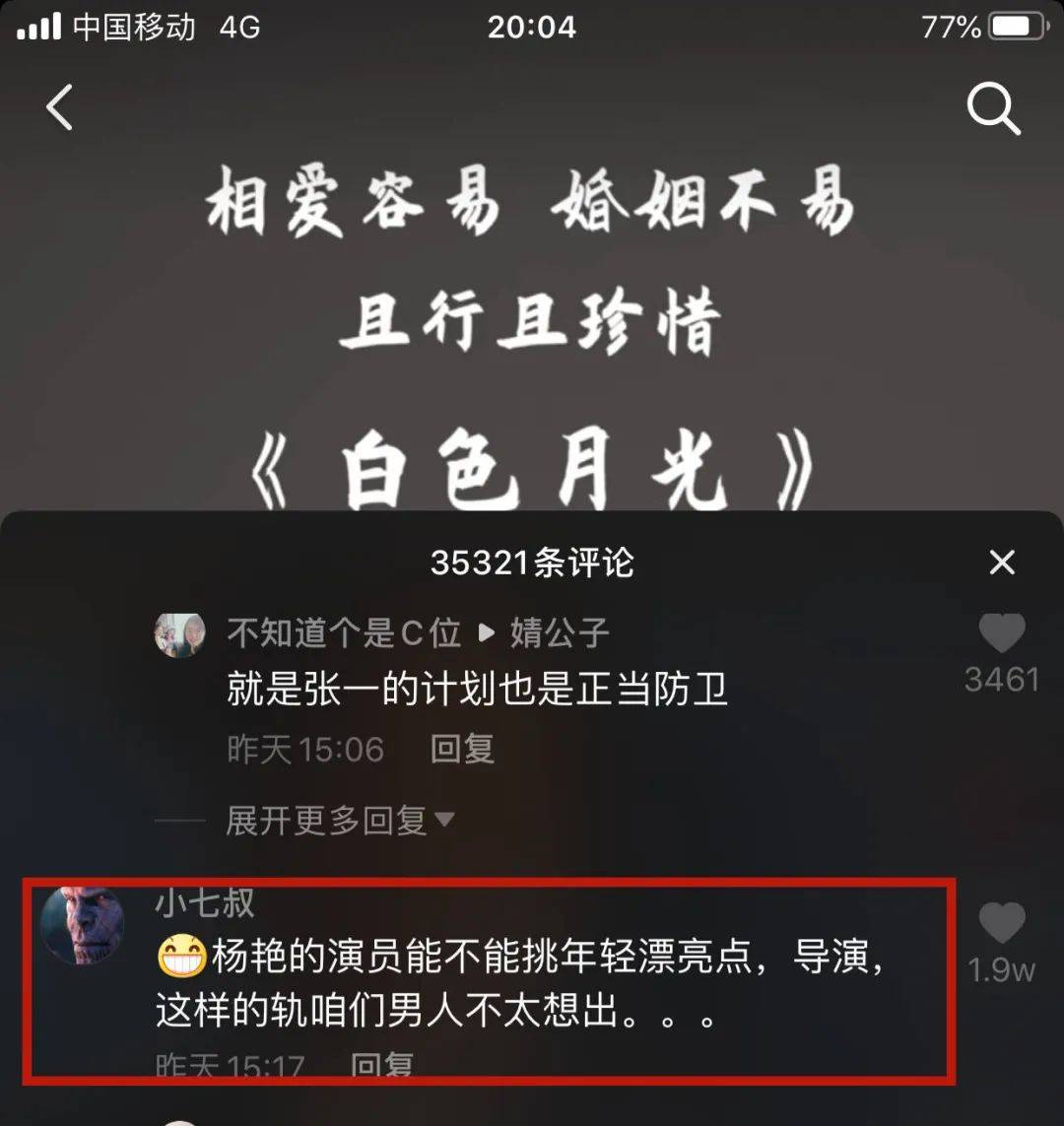Close the comments panel
The image size is (1064, 1126).
coord(1002,563)
